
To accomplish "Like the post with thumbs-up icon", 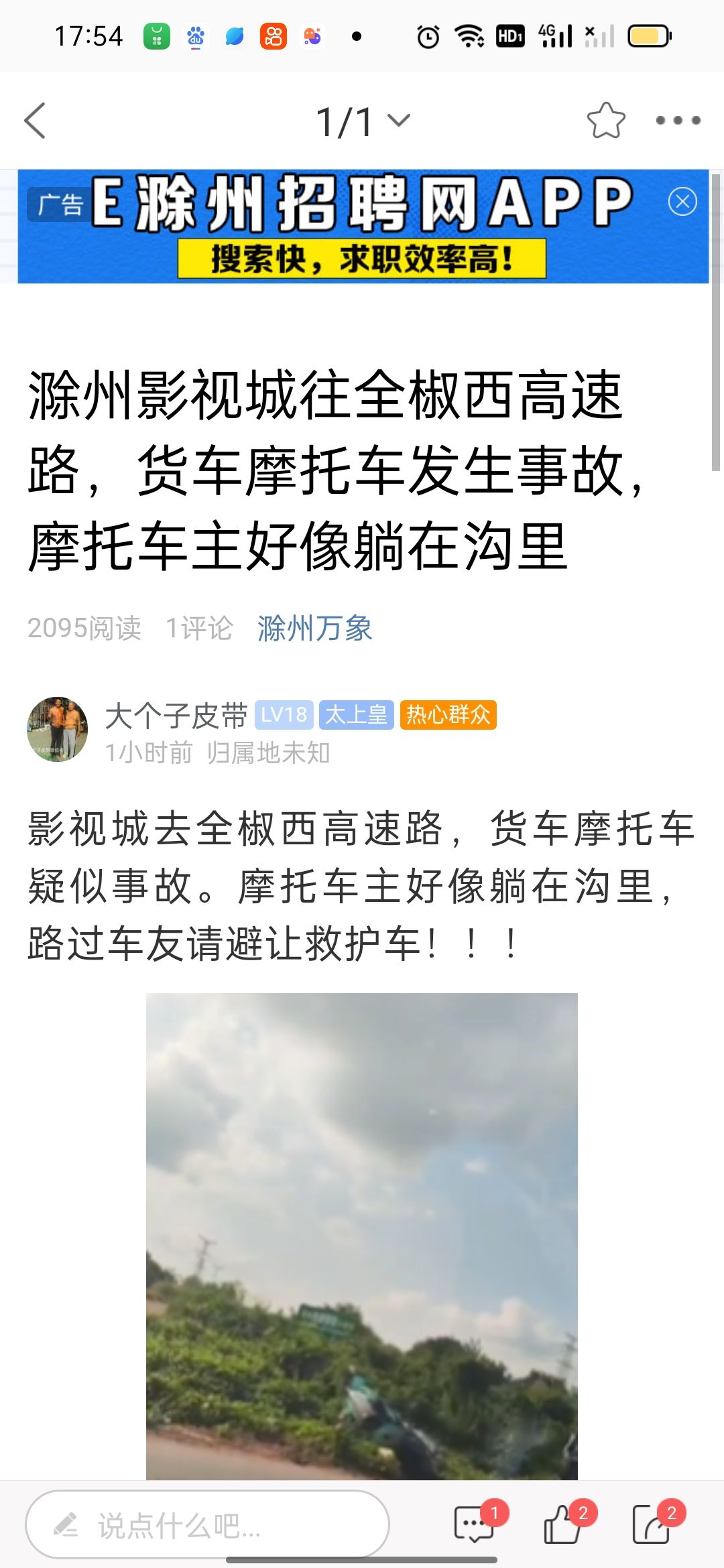I will point(562,1525).
